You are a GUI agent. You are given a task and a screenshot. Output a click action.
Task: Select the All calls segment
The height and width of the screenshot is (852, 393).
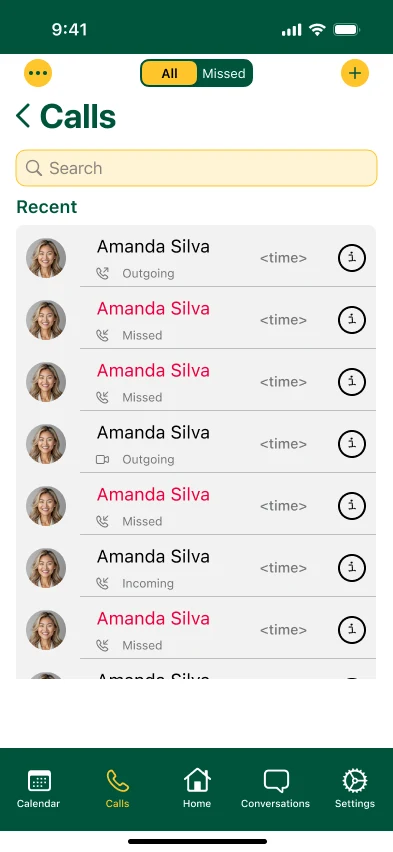[x=170, y=73]
